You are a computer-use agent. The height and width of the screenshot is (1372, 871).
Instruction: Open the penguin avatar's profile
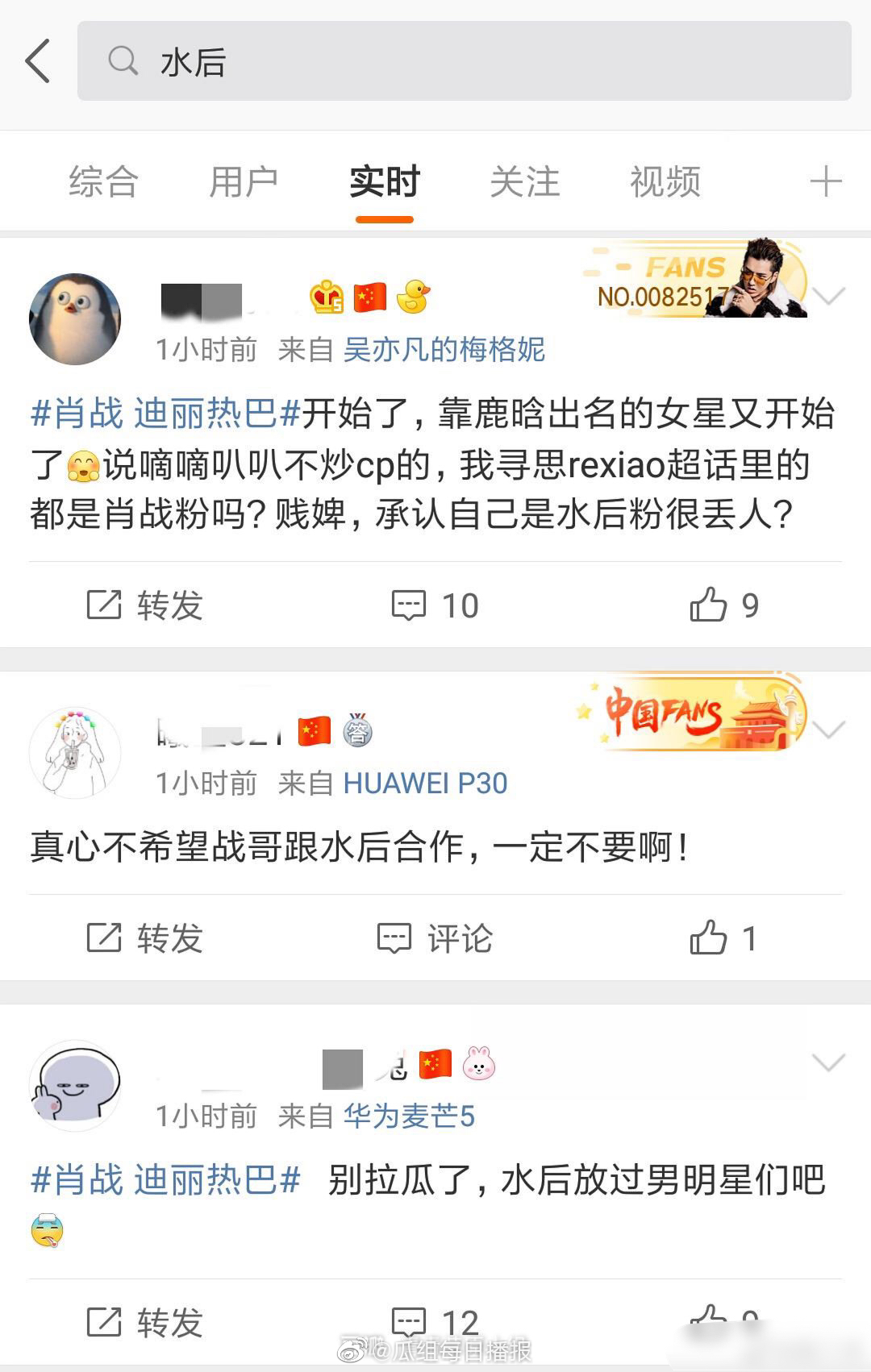tap(75, 319)
